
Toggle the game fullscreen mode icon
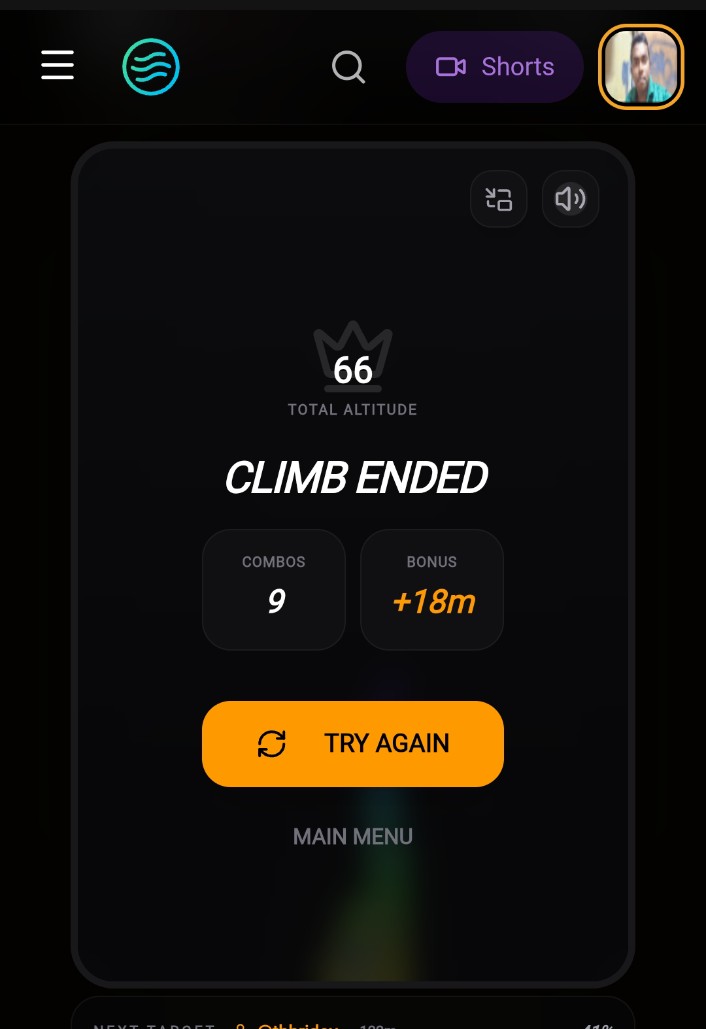[499, 199]
